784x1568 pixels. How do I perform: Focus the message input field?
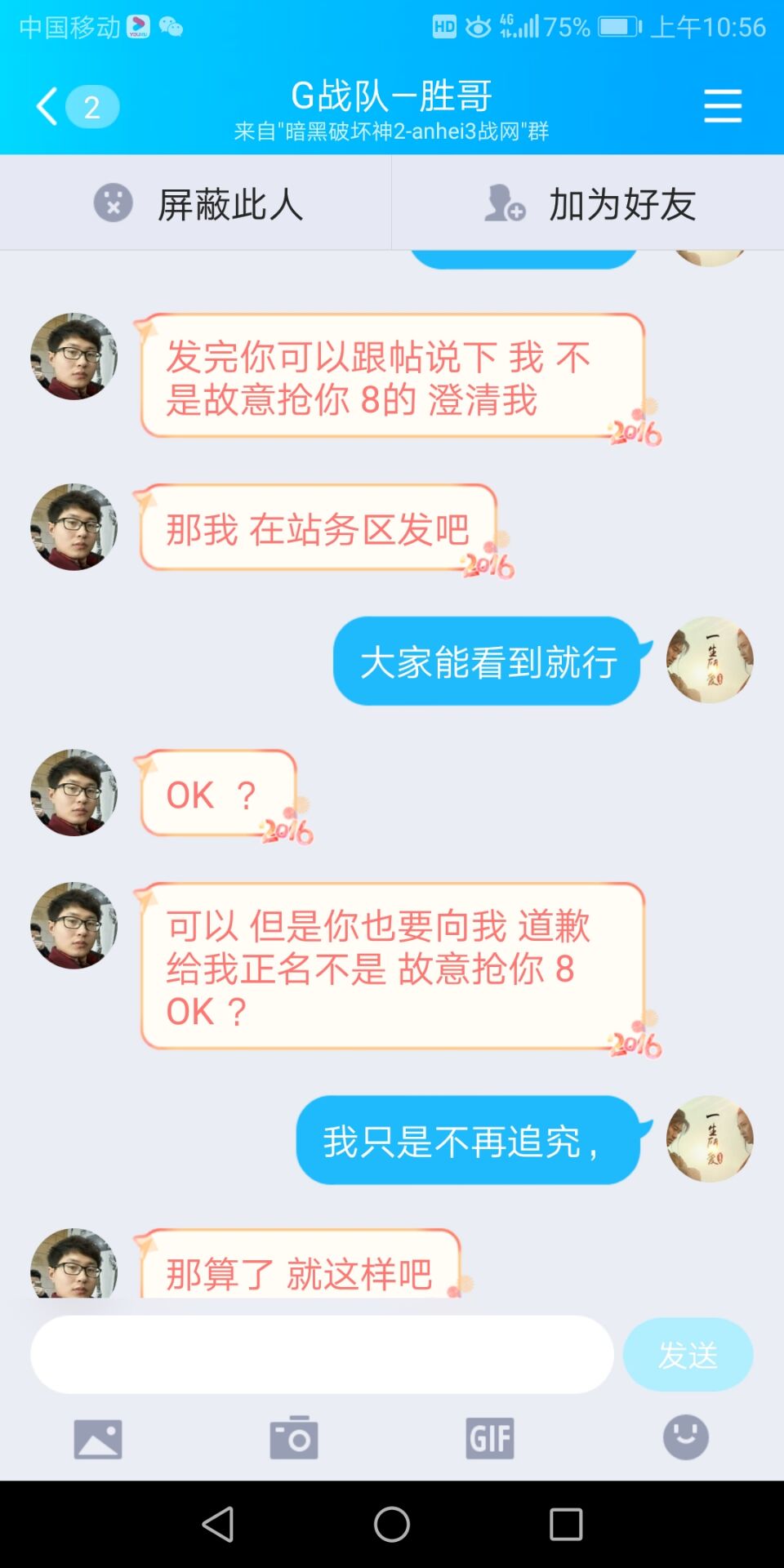322,1354
